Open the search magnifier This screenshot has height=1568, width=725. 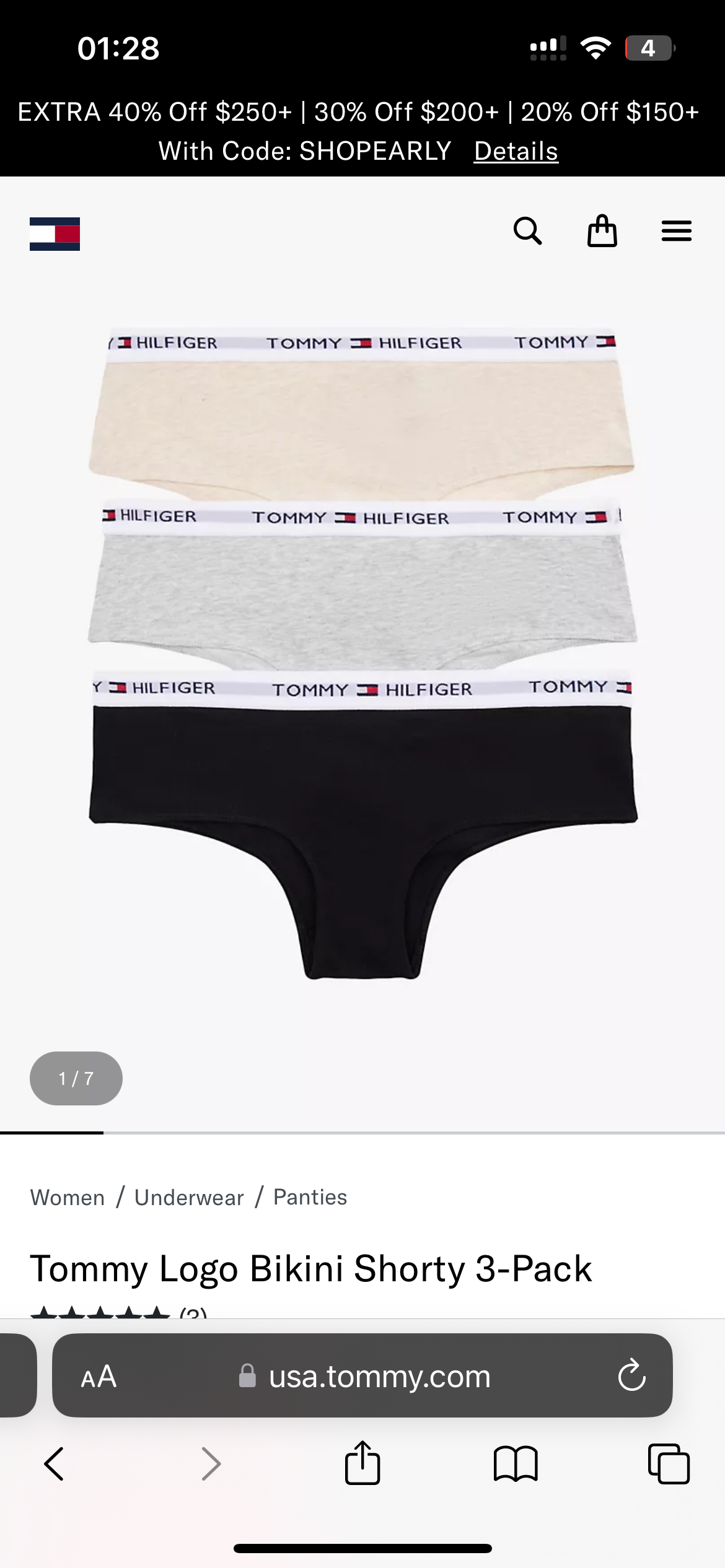pyautogui.click(x=527, y=232)
